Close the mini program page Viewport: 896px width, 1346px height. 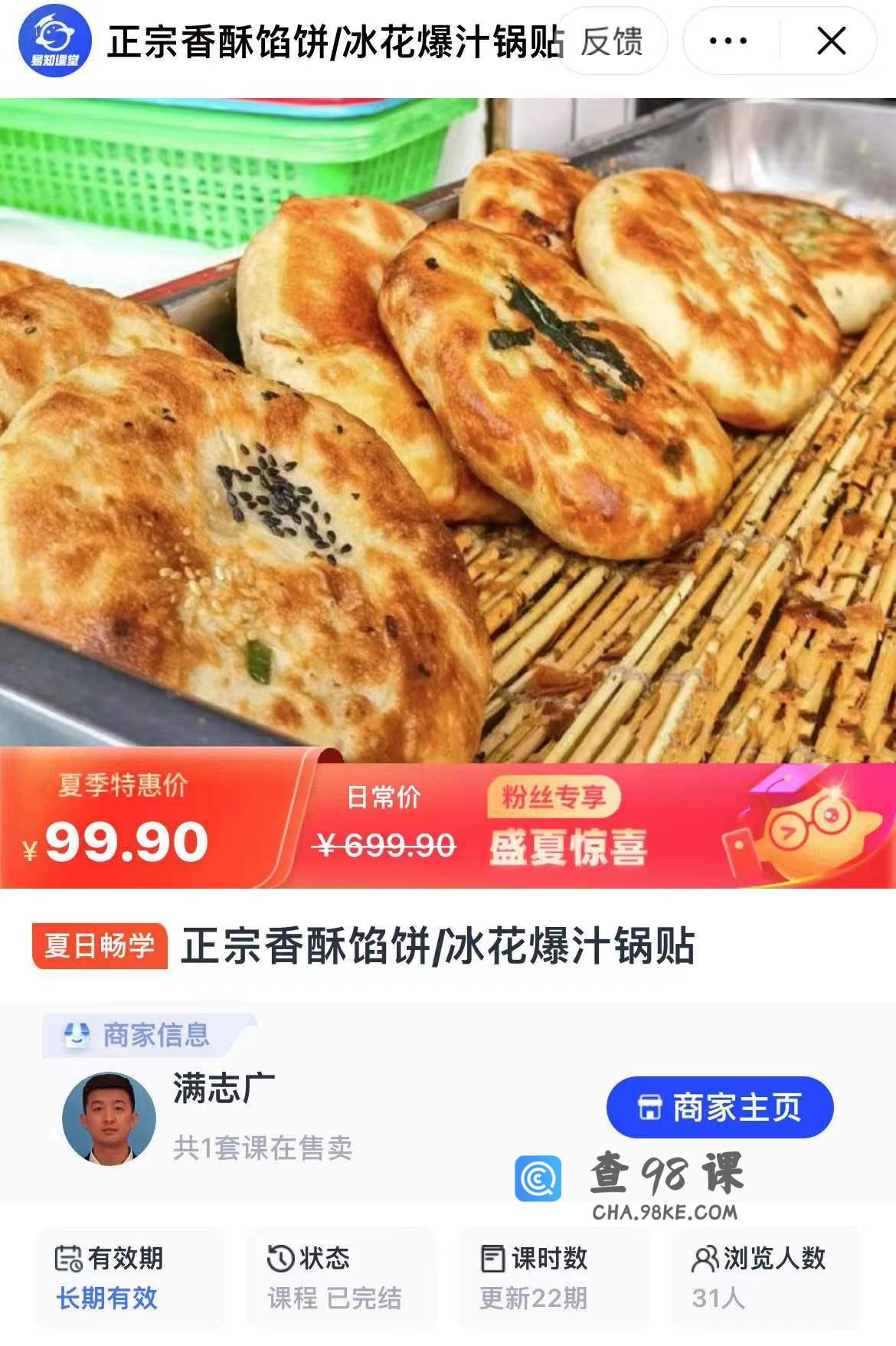pyautogui.click(x=831, y=41)
